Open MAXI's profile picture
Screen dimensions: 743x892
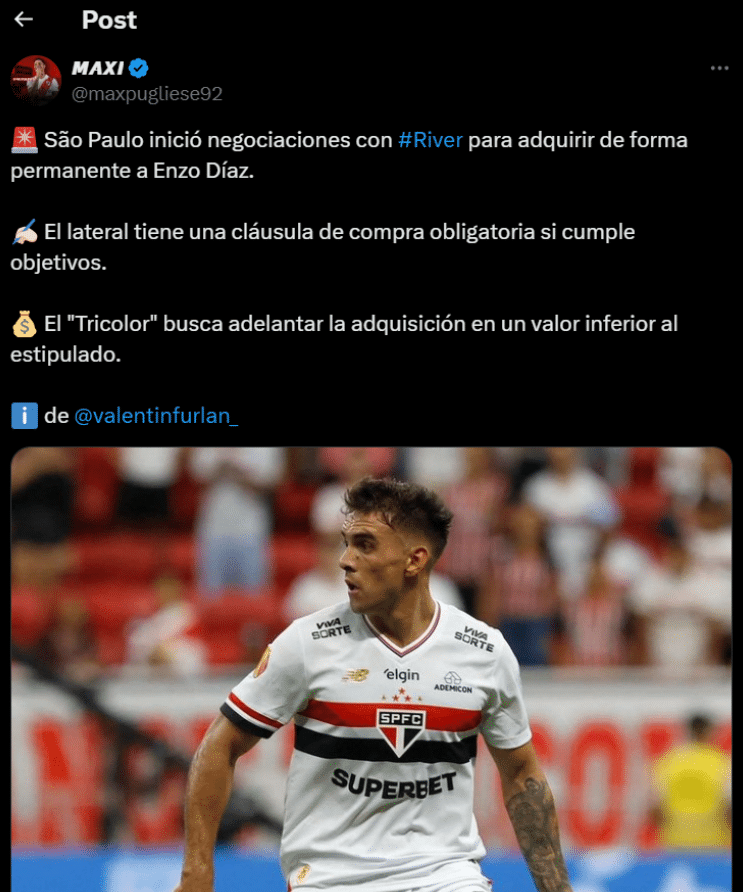(36, 80)
